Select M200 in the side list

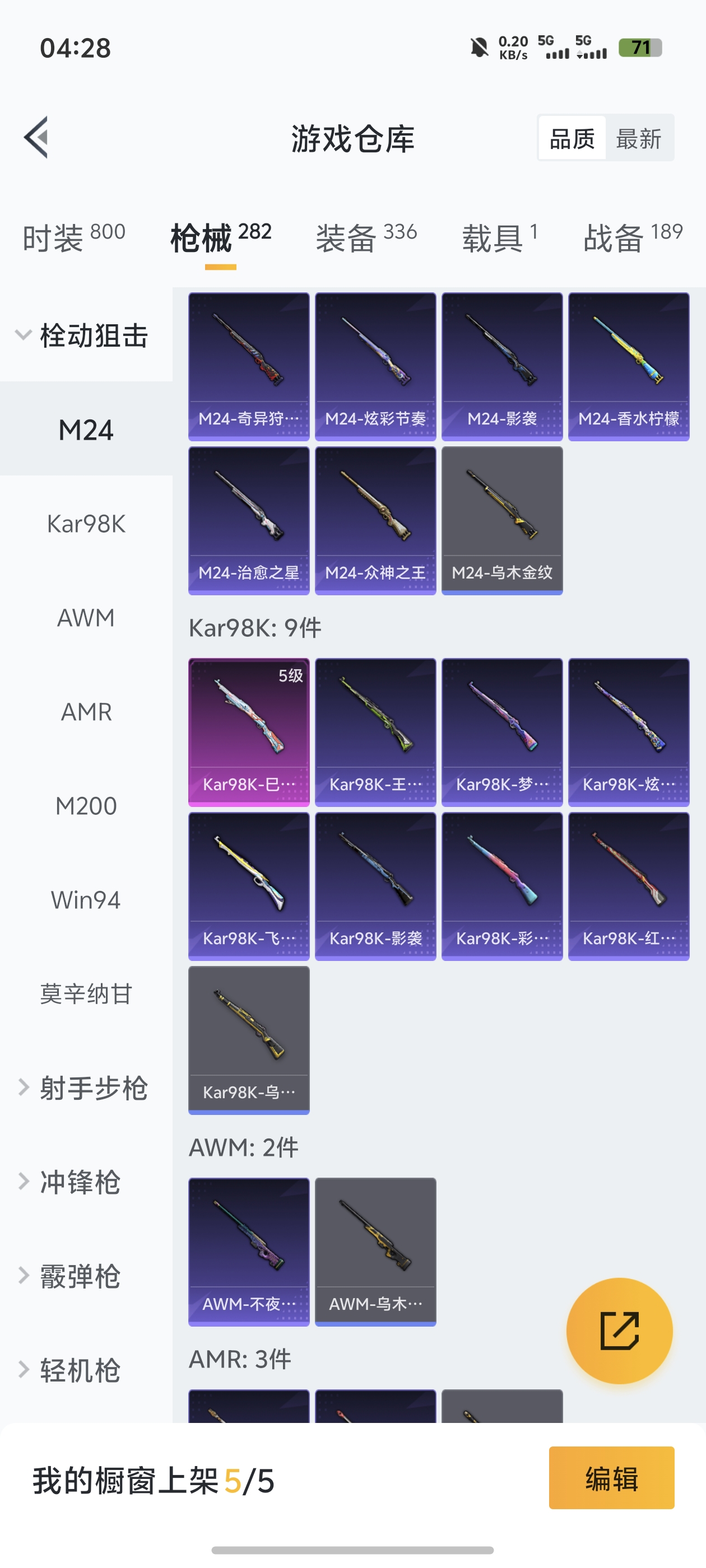[86, 806]
